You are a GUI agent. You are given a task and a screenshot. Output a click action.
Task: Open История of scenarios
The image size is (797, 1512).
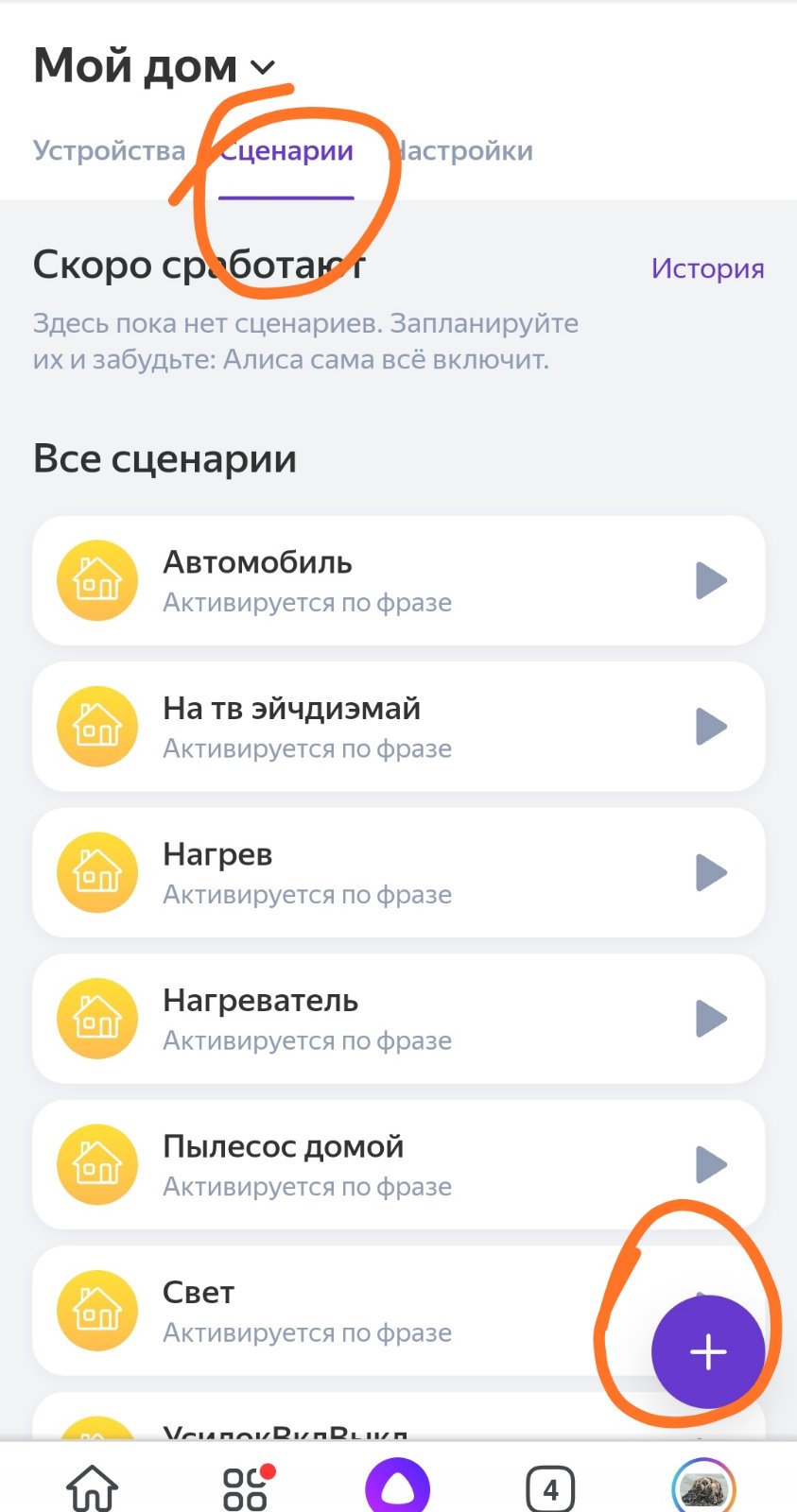(x=707, y=268)
